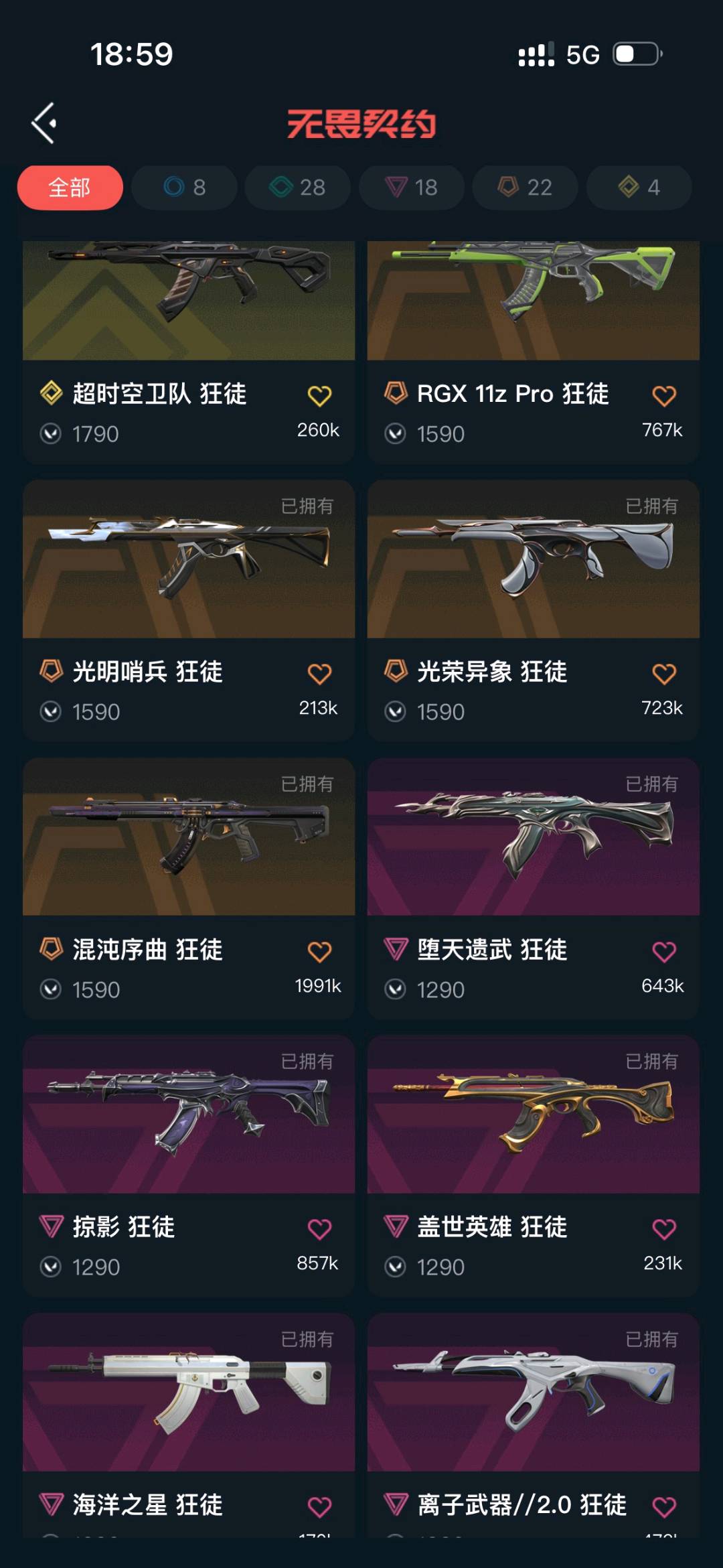
Task: Favorite the 超时空卫队 狂徒 skin
Action: pyautogui.click(x=319, y=396)
